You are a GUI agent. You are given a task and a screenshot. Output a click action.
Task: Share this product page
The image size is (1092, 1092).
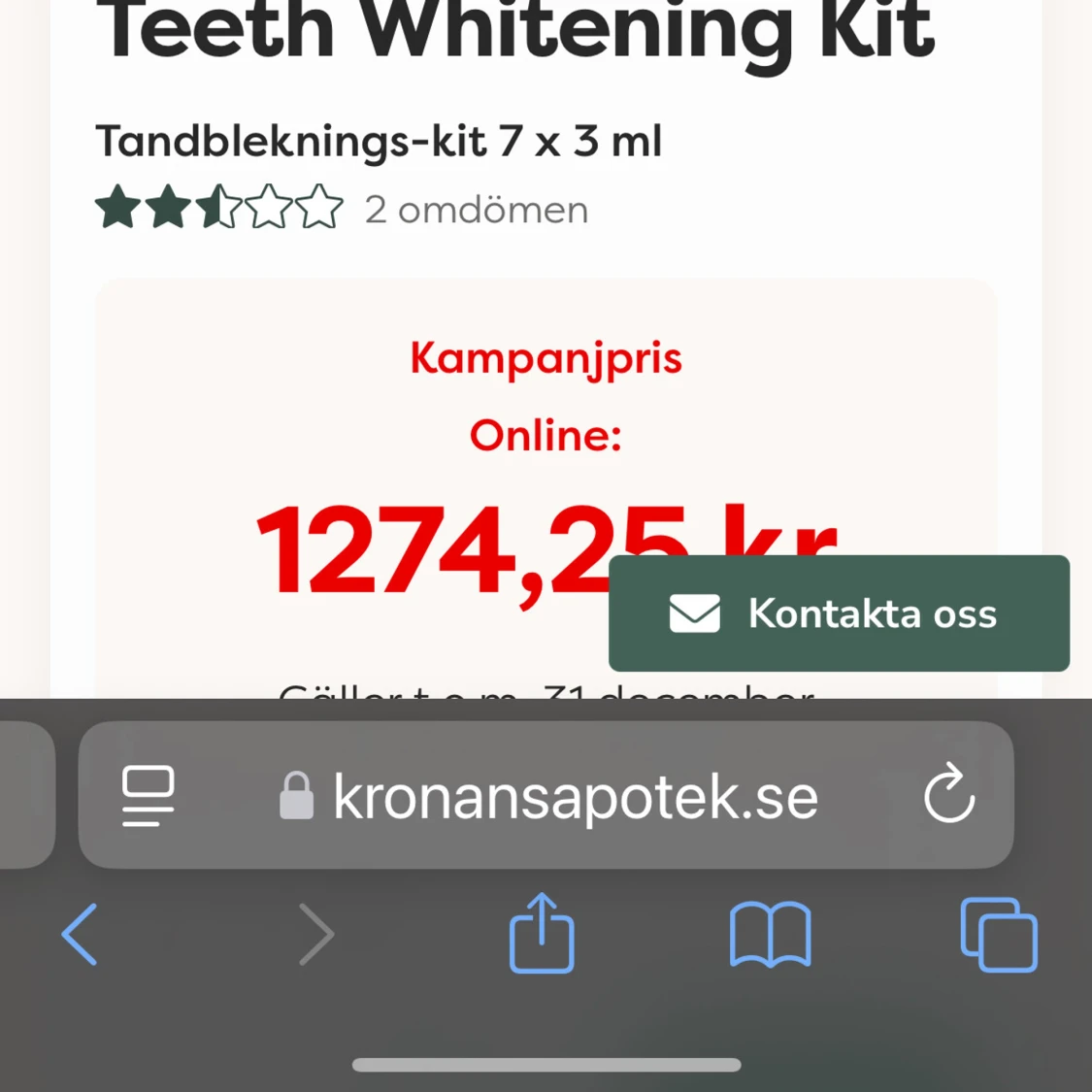542,933
